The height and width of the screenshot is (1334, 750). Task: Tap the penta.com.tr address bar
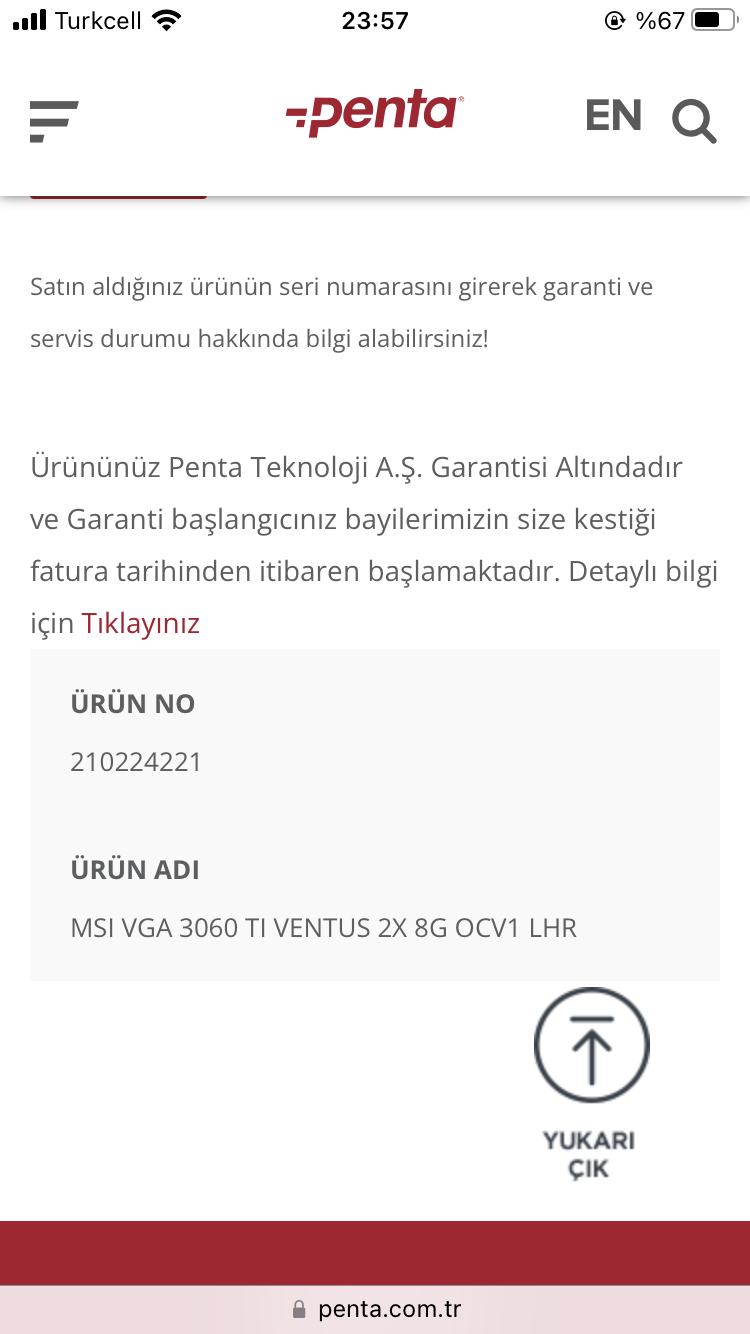375,1309
